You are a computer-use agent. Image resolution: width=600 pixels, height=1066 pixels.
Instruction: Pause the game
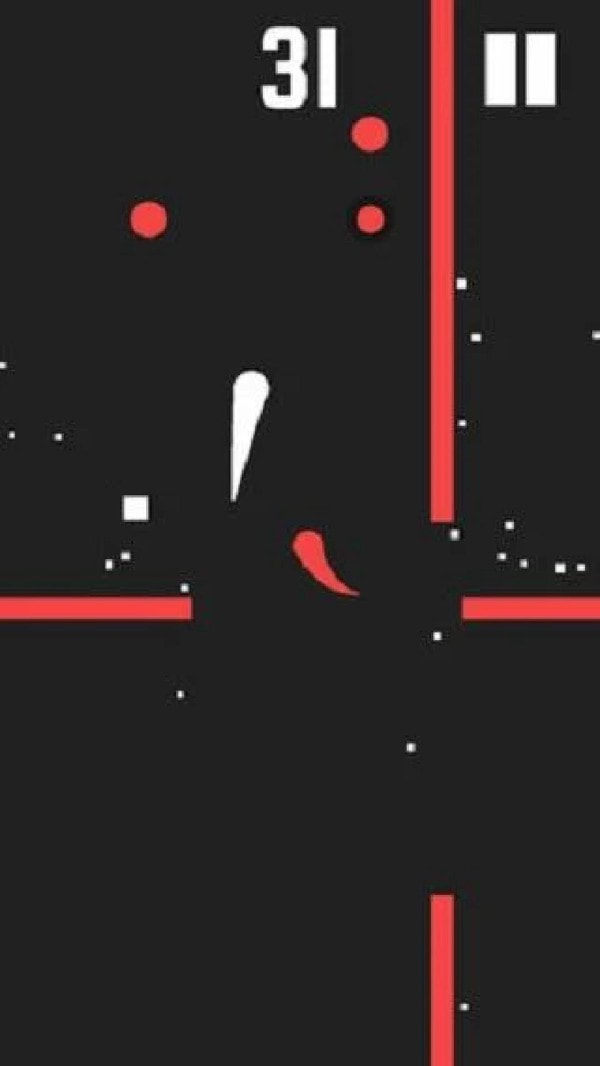(520, 69)
